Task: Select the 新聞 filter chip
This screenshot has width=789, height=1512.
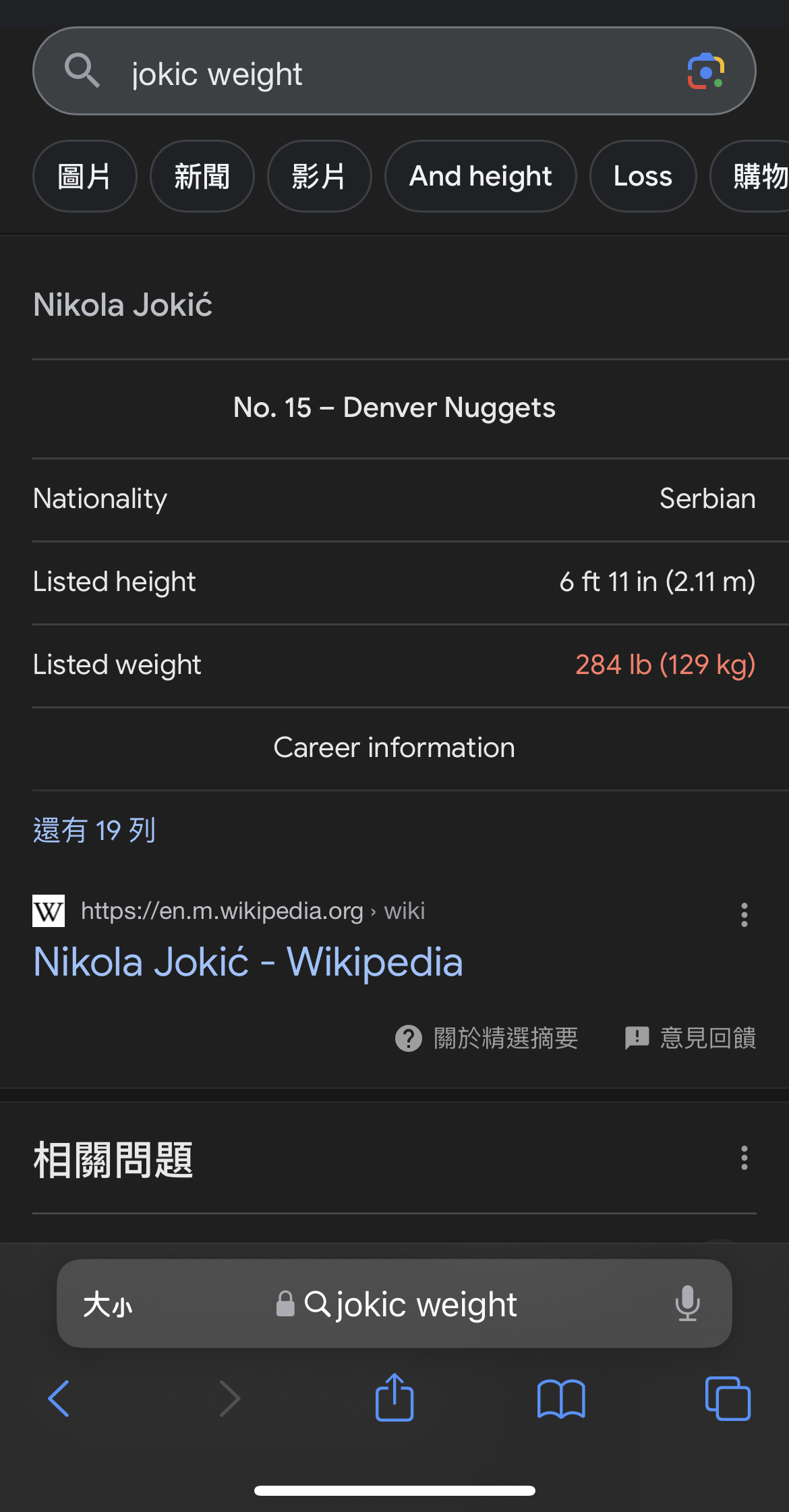Action: click(202, 176)
